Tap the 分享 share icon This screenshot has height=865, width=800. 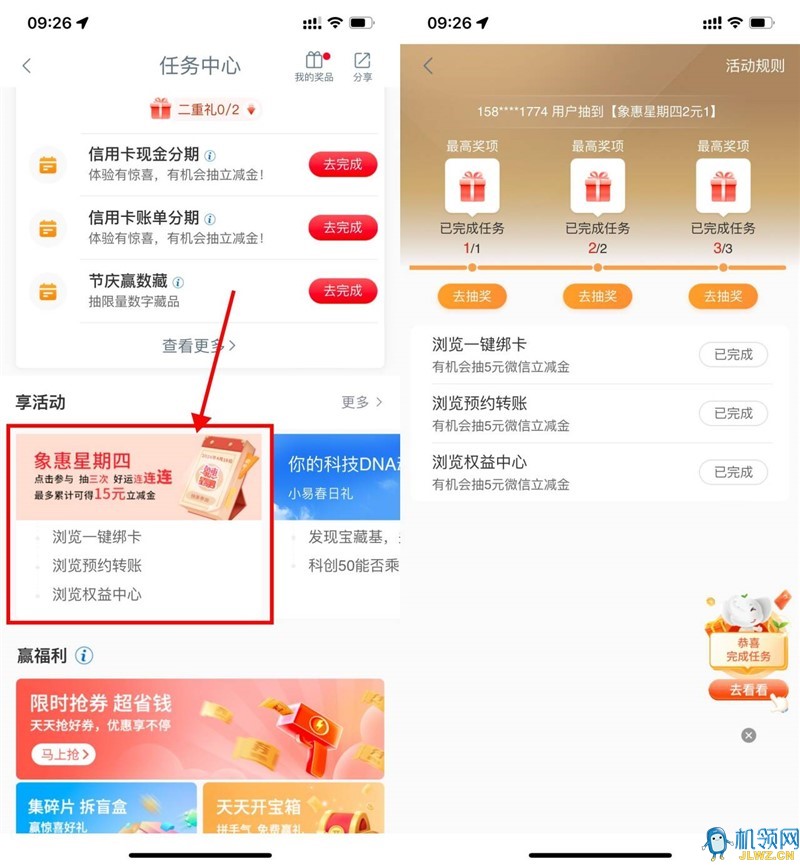point(362,66)
